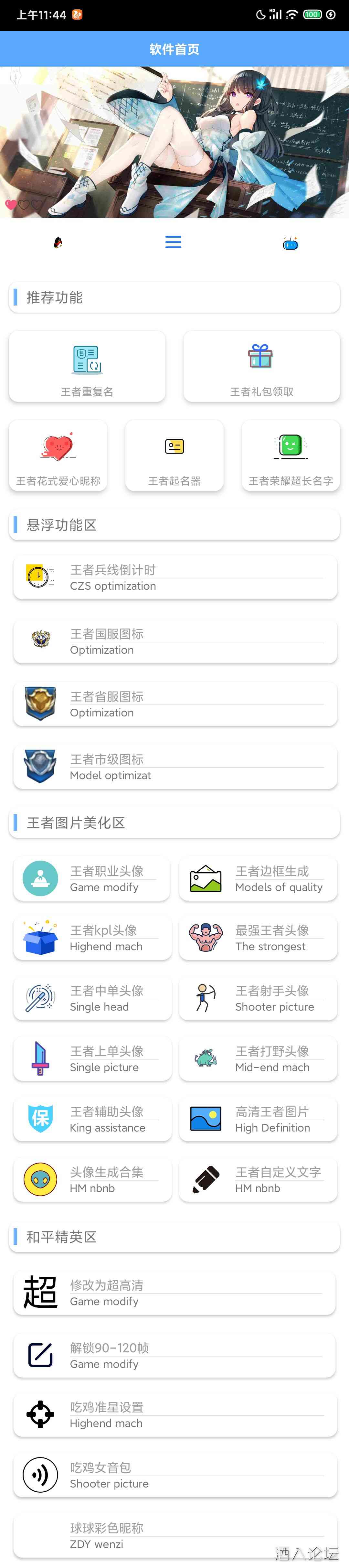This screenshot has height=1568, width=349.
Task: Select 王者花式爱心昵称 card
Action: 58,456
